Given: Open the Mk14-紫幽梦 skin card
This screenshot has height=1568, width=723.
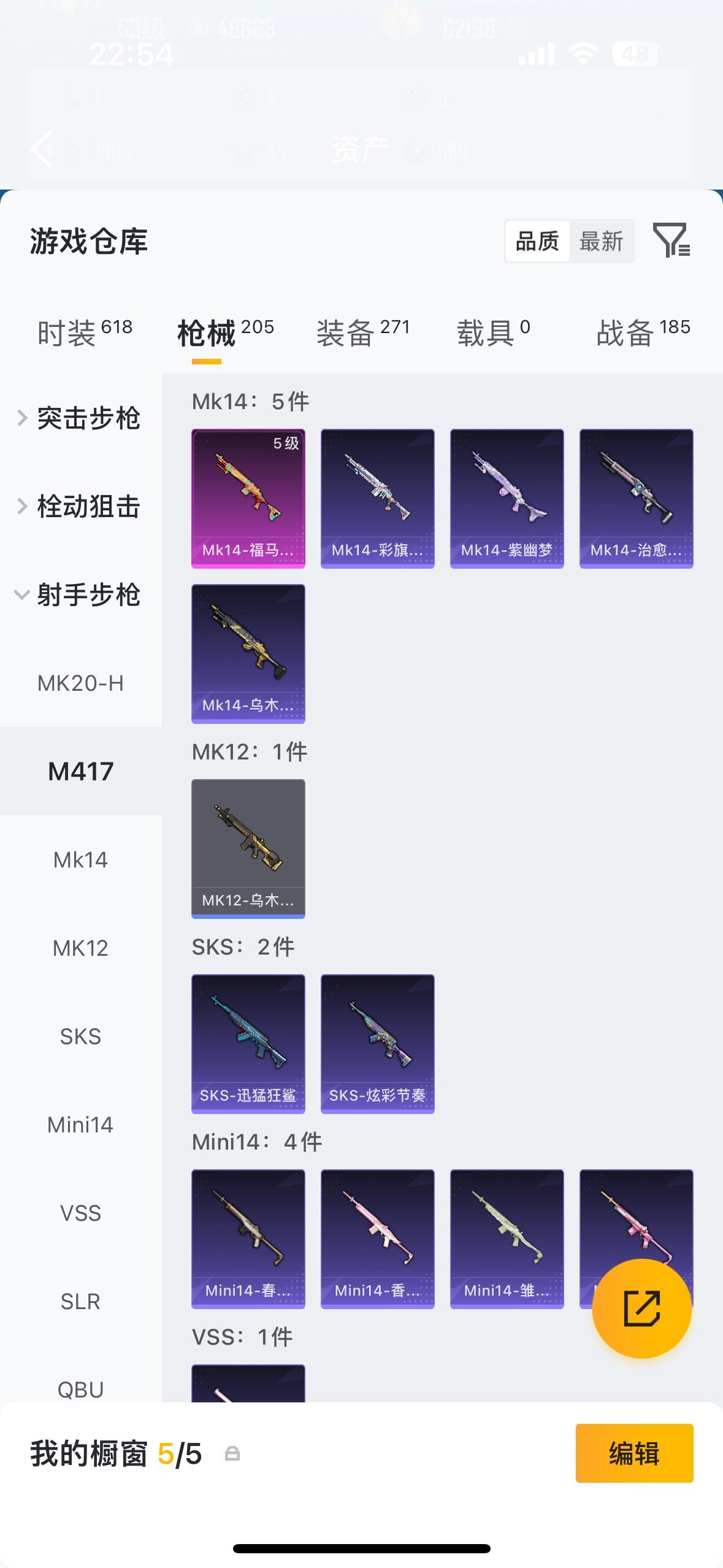Looking at the screenshot, I should tap(507, 499).
